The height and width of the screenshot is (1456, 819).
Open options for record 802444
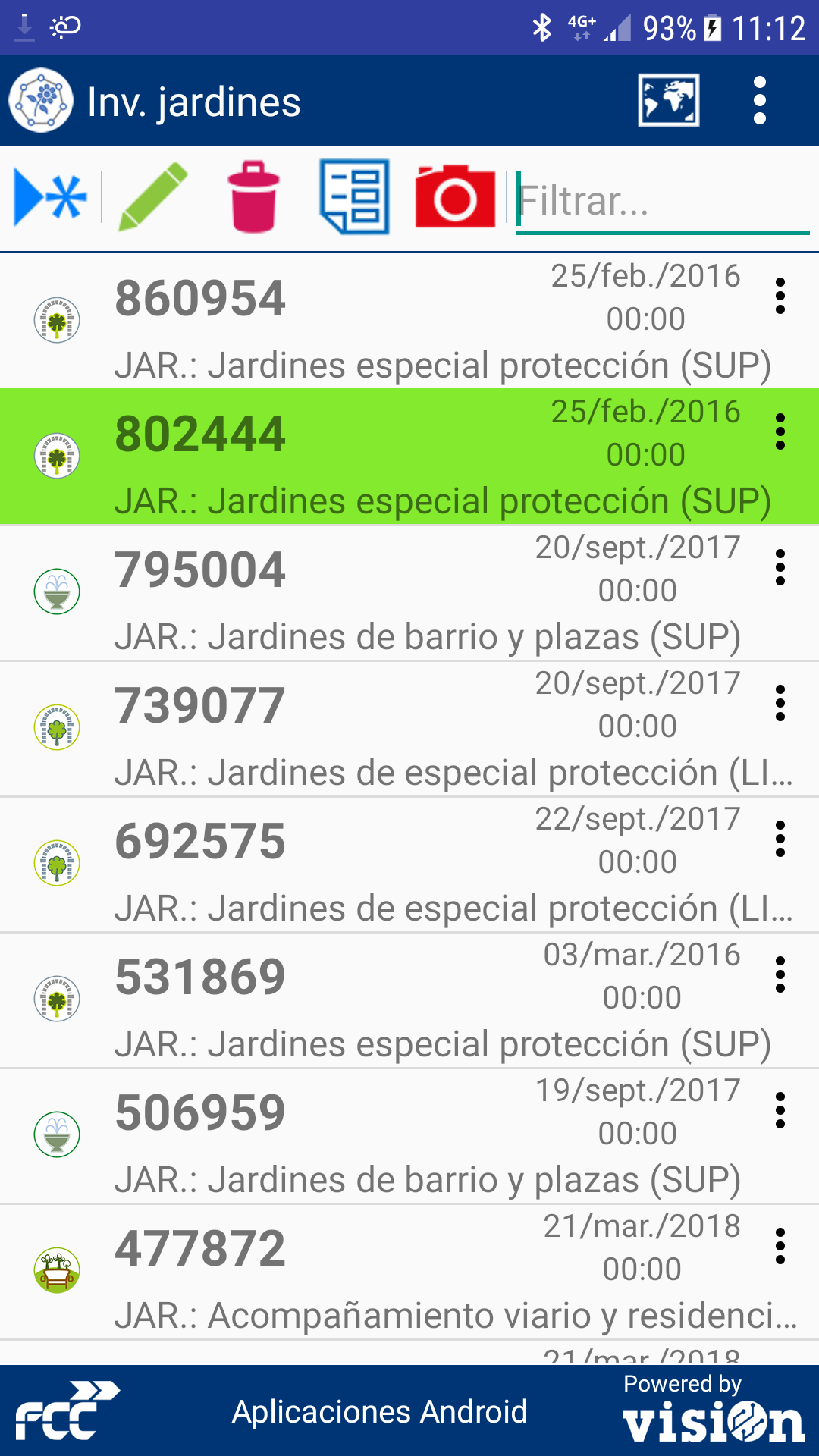point(780,432)
